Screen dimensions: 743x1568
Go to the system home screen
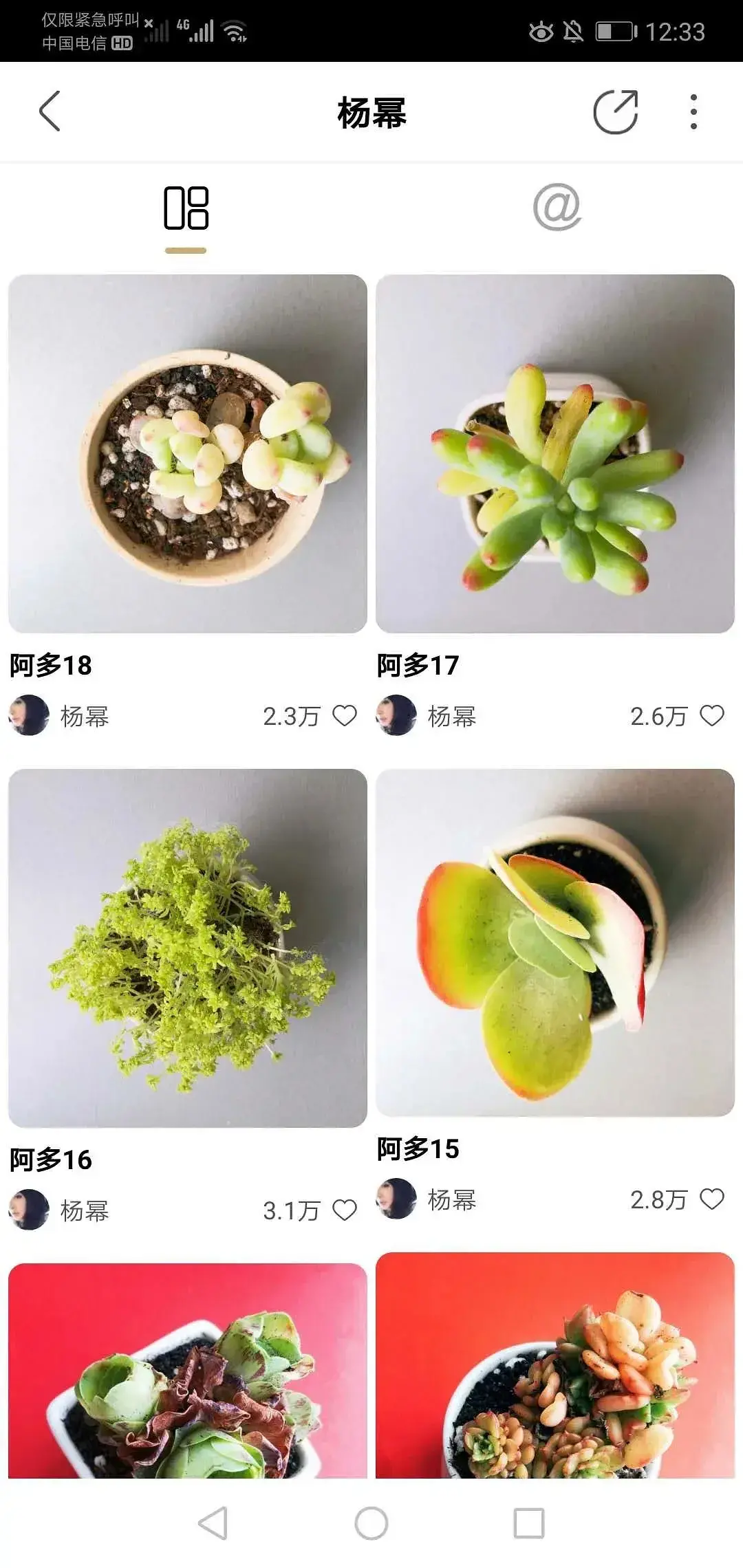371,1523
